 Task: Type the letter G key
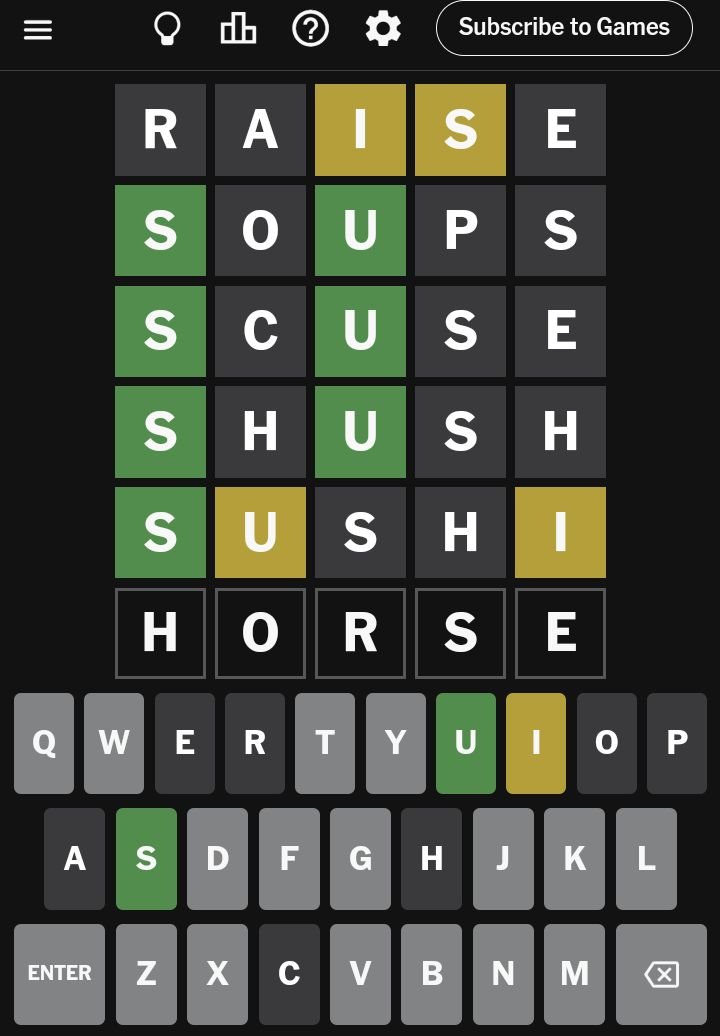[x=360, y=859]
